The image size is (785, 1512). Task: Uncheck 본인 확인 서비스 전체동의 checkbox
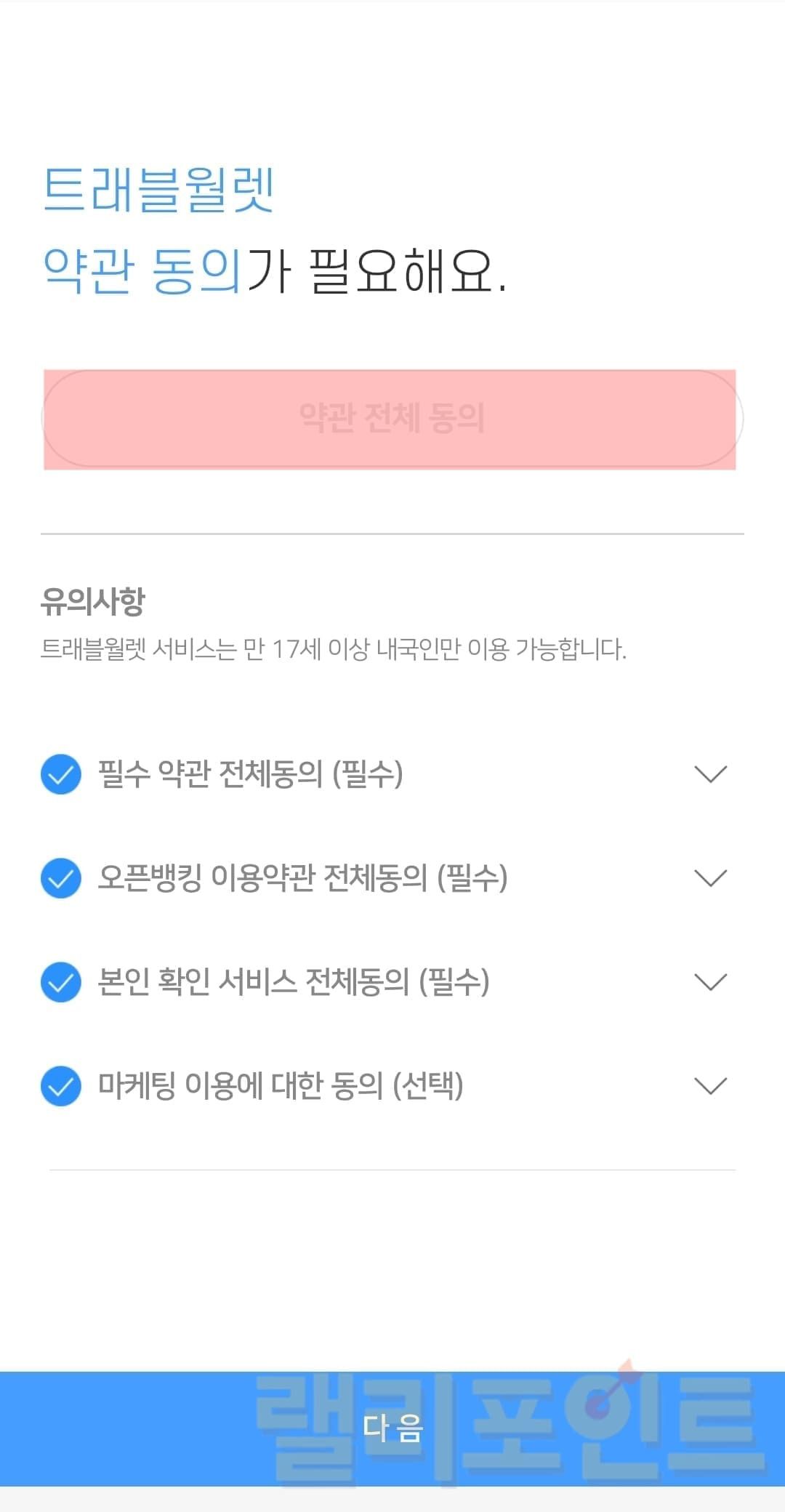(x=61, y=982)
